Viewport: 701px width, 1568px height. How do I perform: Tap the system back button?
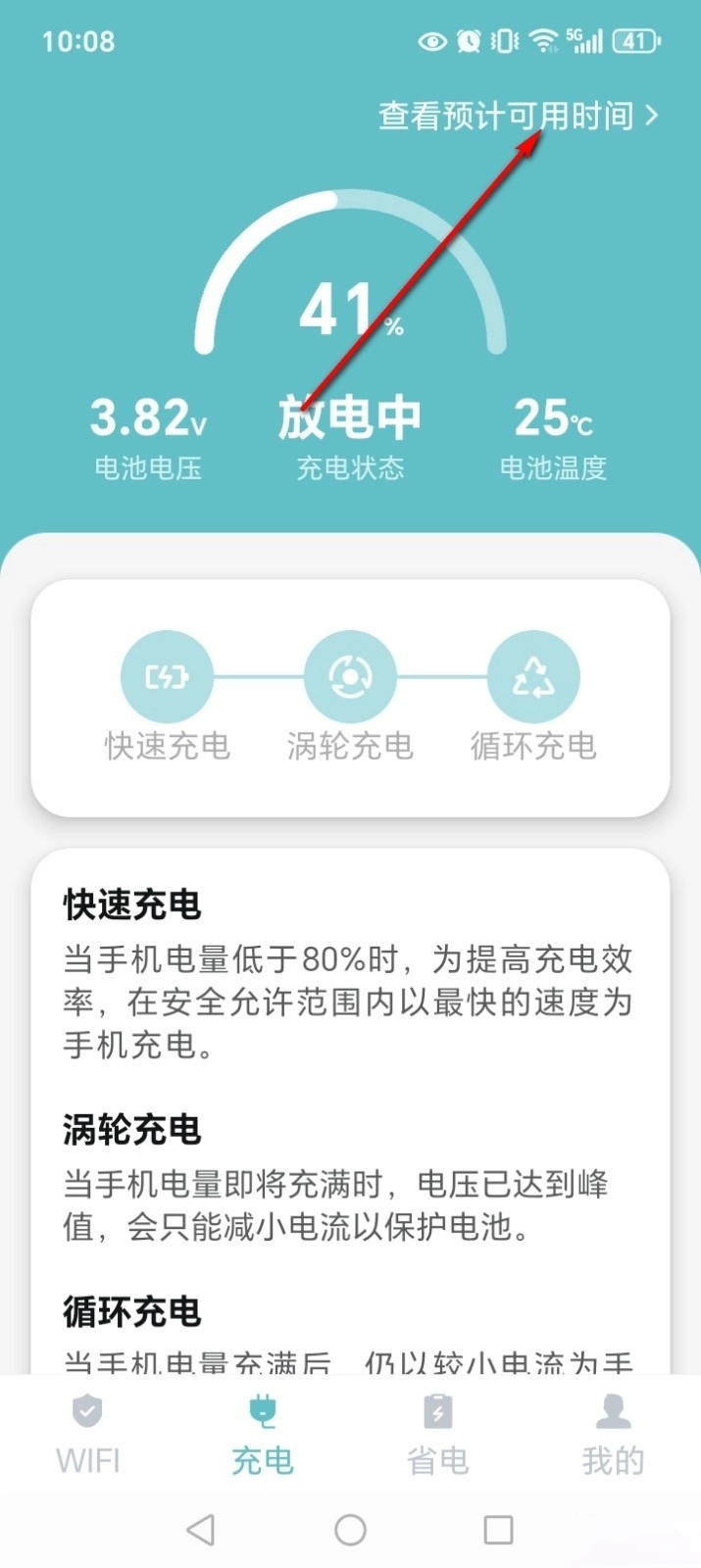tap(201, 1530)
